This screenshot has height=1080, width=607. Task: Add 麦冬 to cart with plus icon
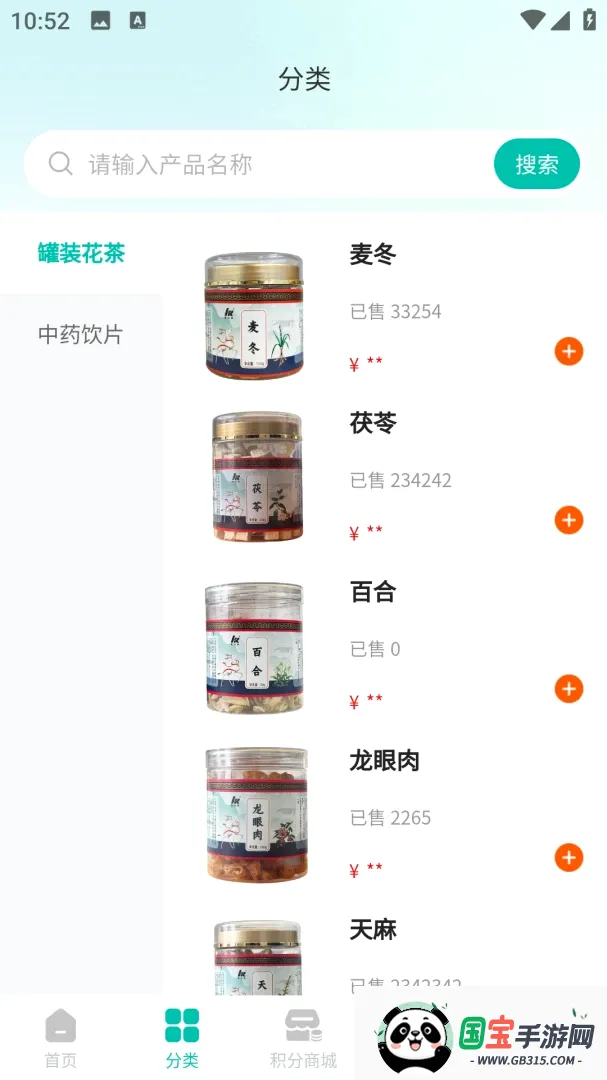click(569, 351)
